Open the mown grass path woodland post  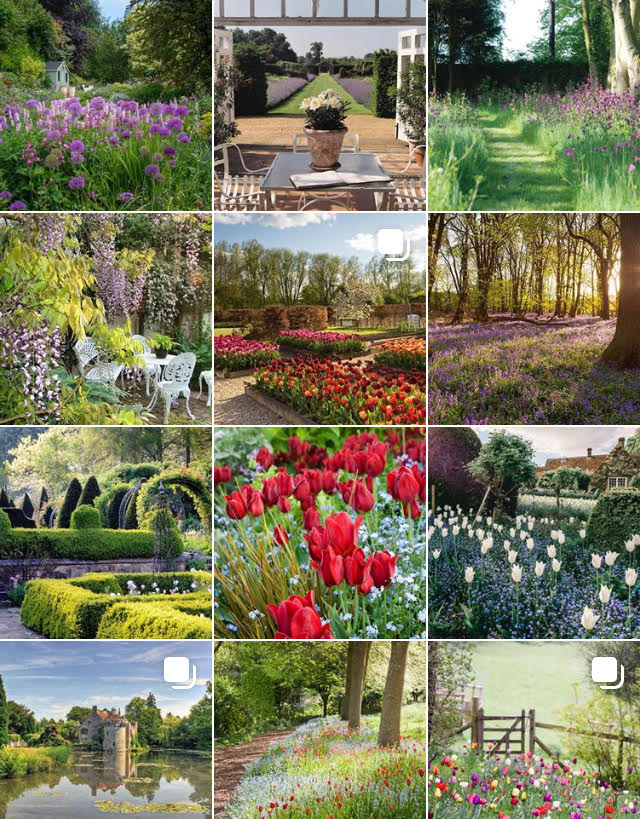coord(534,105)
